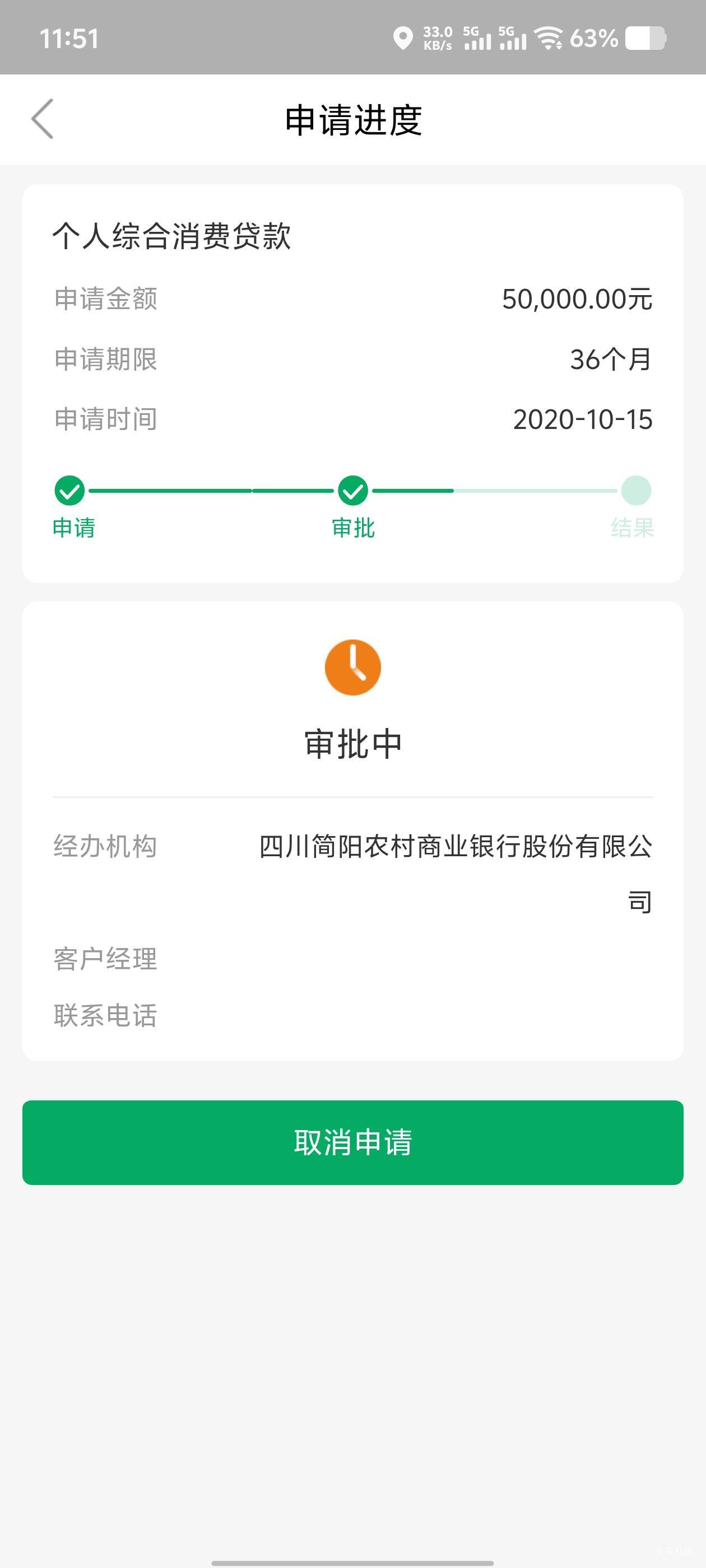Viewport: 706px width, 1568px height.
Task: Go back using the top-left arrow
Action: click(42, 119)
